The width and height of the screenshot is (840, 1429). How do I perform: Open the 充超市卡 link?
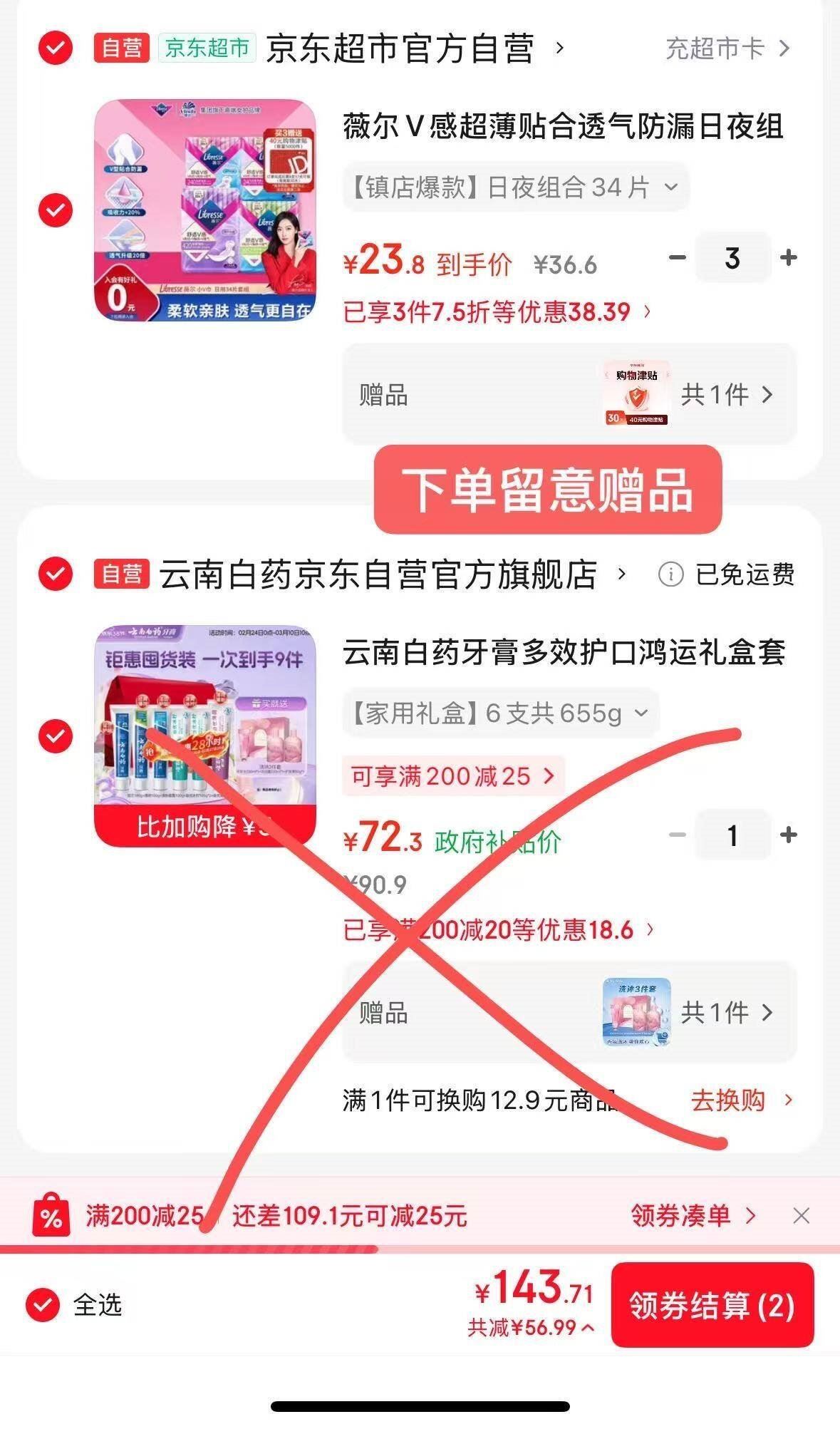pos(727,49)
